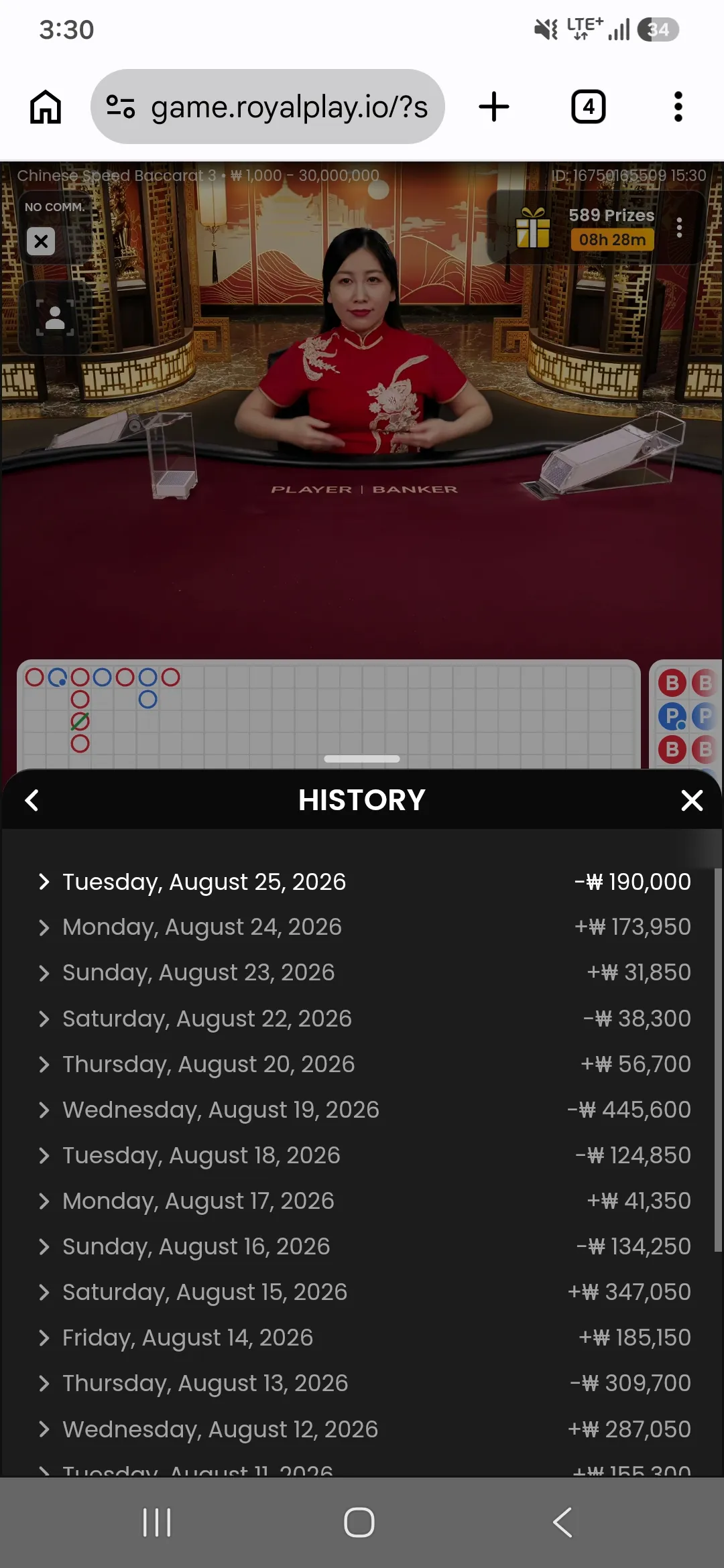Expand Tuesday, August 18, 2026 entry
This screenshot has height=1568, width=724.
pos(362,1155)
